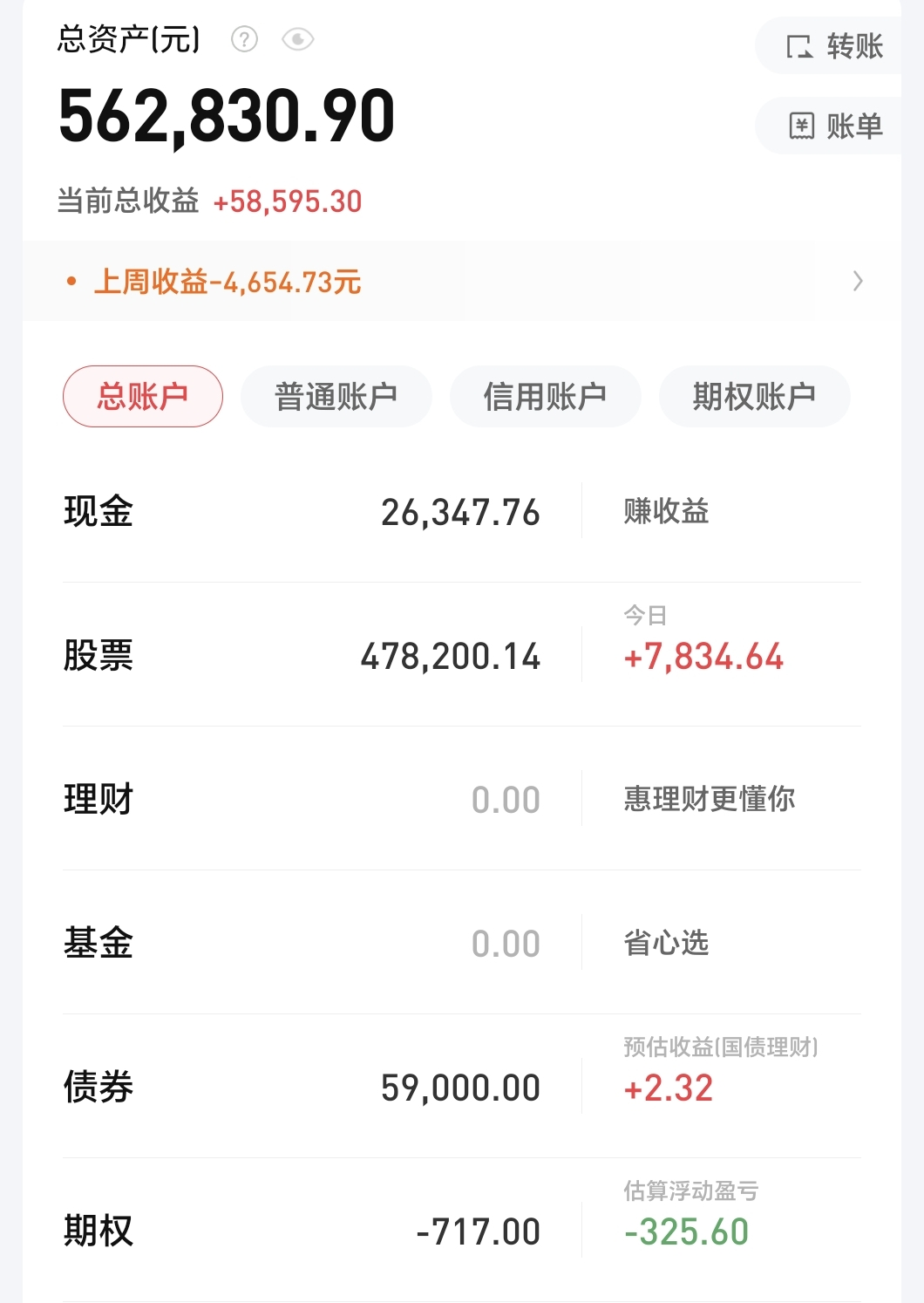This screenshot has height=1303, width=924.
Task: Tap the 赚收益 link
Action: pos(667,512)
